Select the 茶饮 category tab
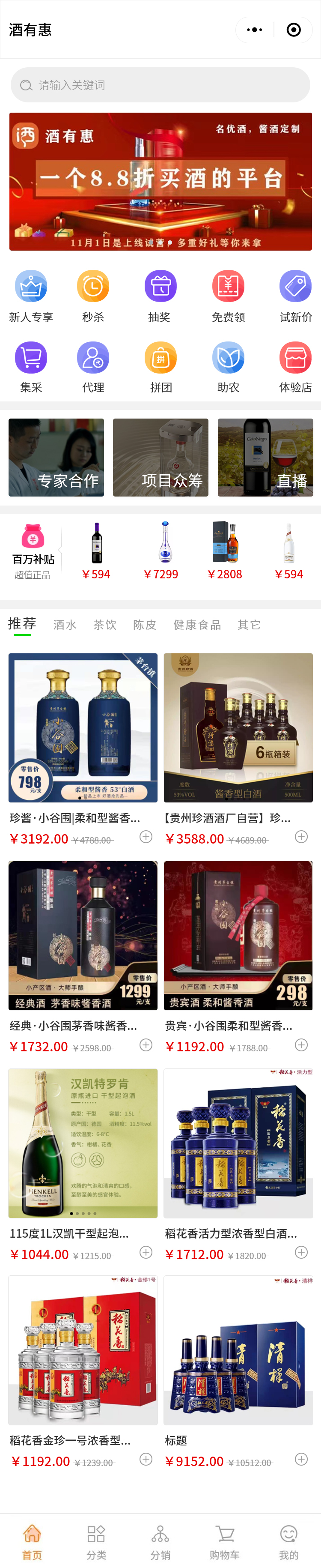This screenshot has height=1568, width=321. pyautogui.click(x=104, y=625)
